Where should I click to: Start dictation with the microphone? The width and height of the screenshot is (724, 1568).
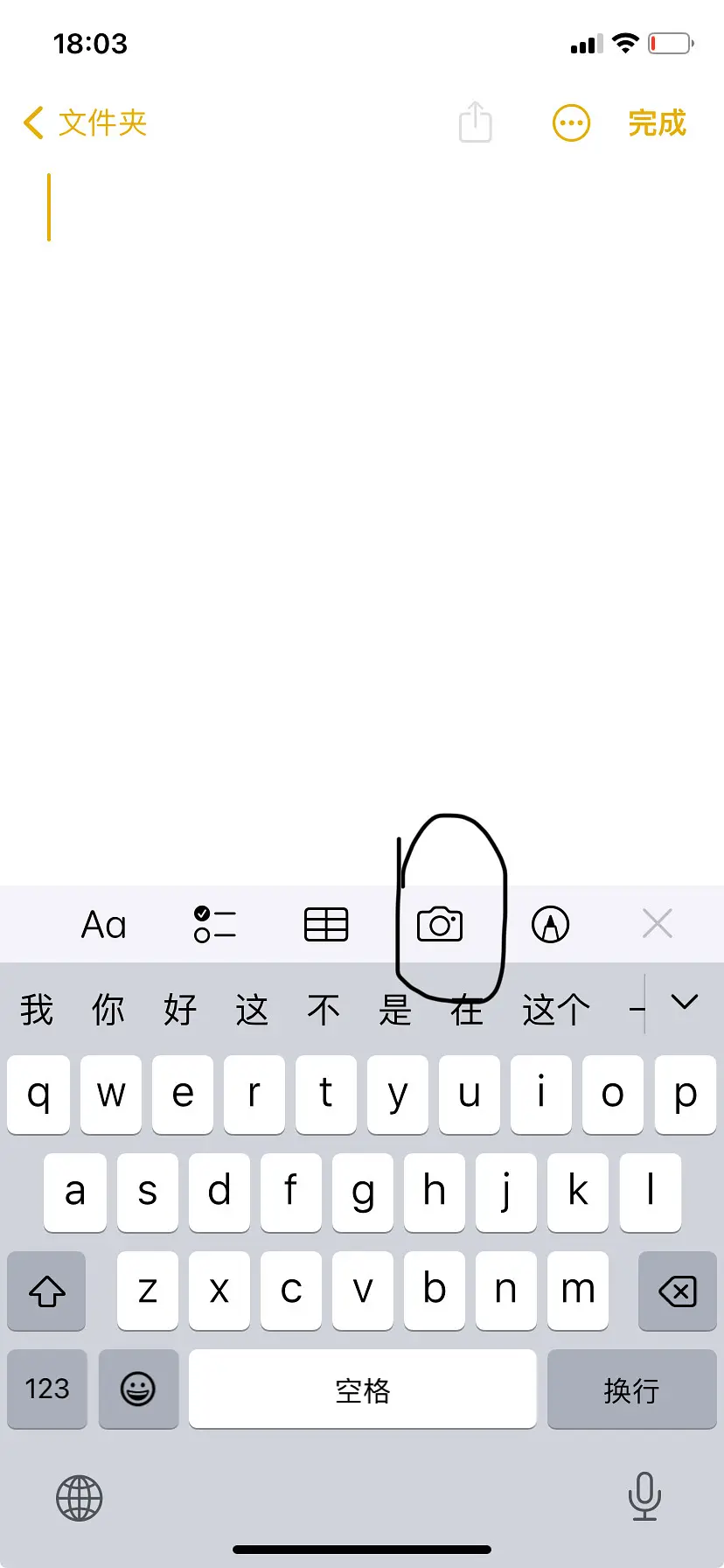[644, 1496]
